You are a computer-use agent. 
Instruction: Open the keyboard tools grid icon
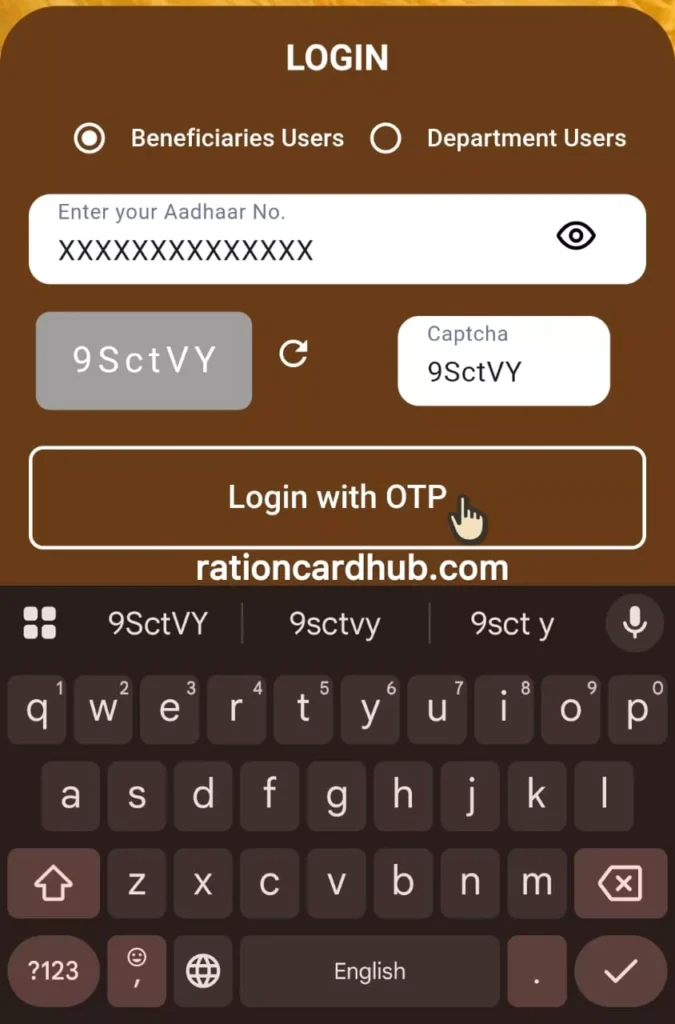click(40, 623)
